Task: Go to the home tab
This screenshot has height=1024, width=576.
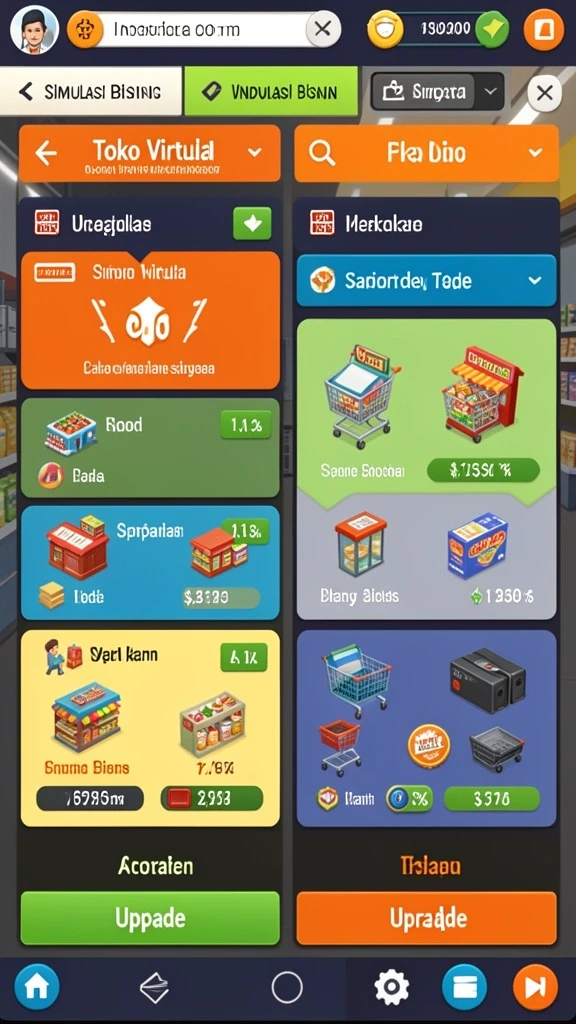Action: tap(37, 987)
